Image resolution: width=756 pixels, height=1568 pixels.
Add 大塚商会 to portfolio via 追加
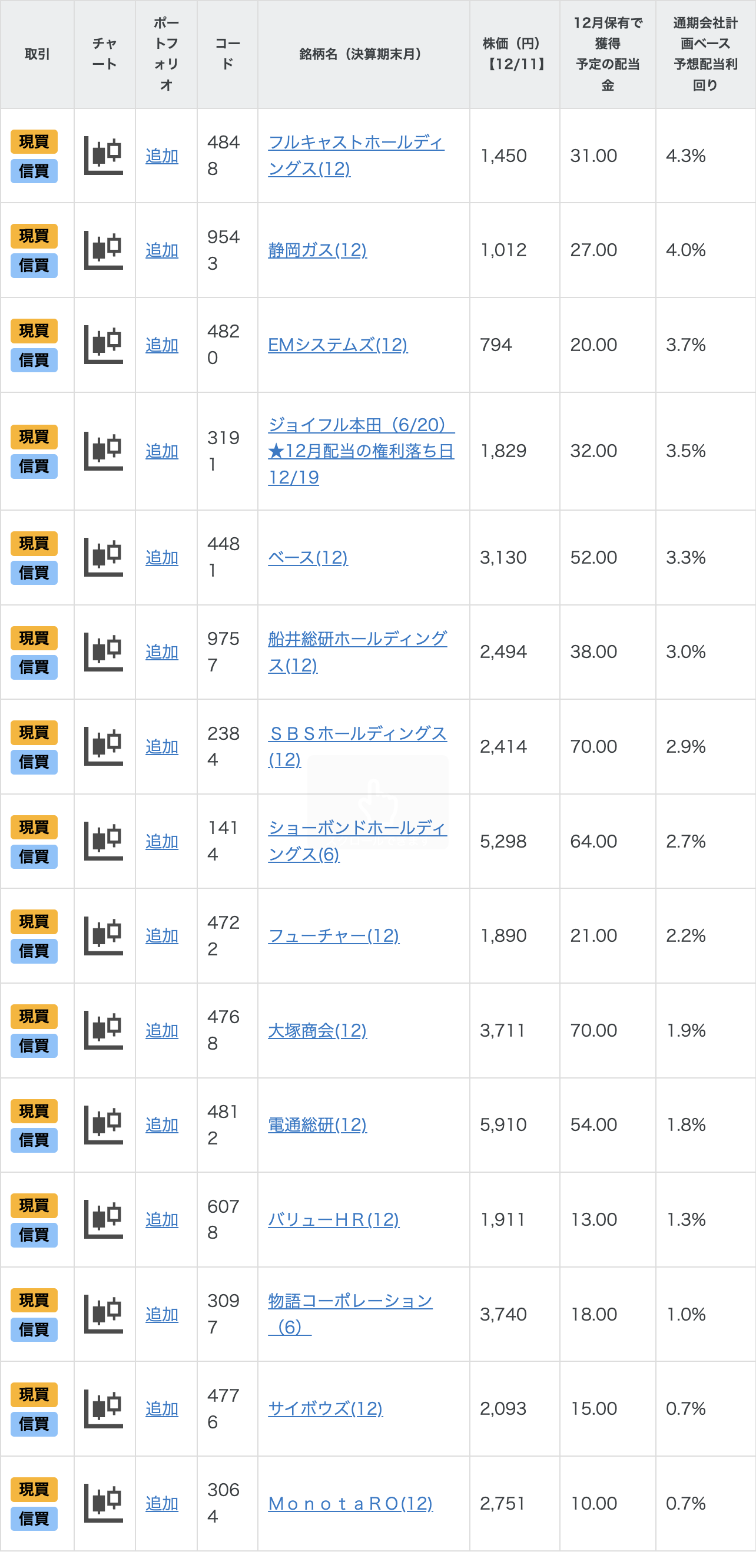point(162,1031)
